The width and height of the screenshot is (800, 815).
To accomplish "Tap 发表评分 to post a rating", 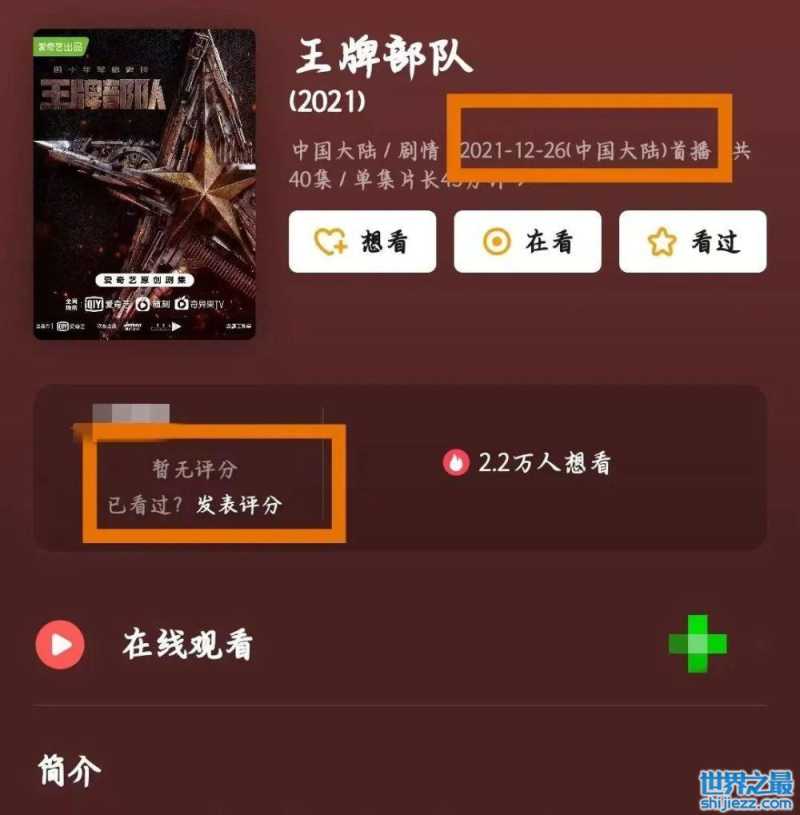I will coord(239,504).
